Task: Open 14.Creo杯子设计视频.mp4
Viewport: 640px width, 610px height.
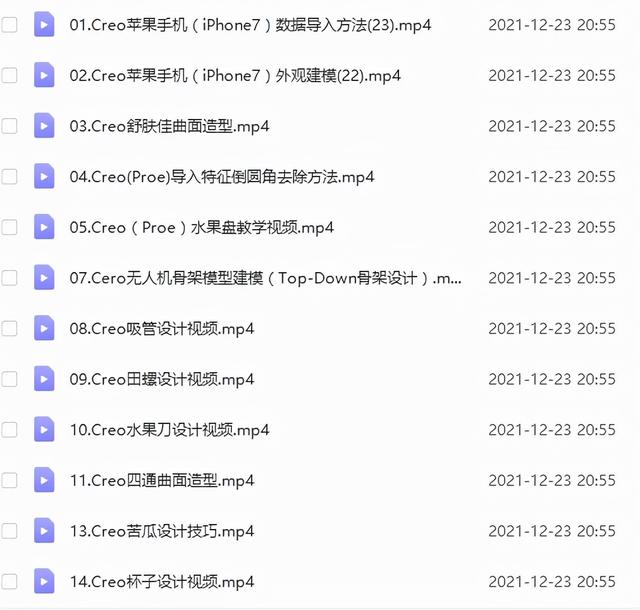Action: pos(162,581)
